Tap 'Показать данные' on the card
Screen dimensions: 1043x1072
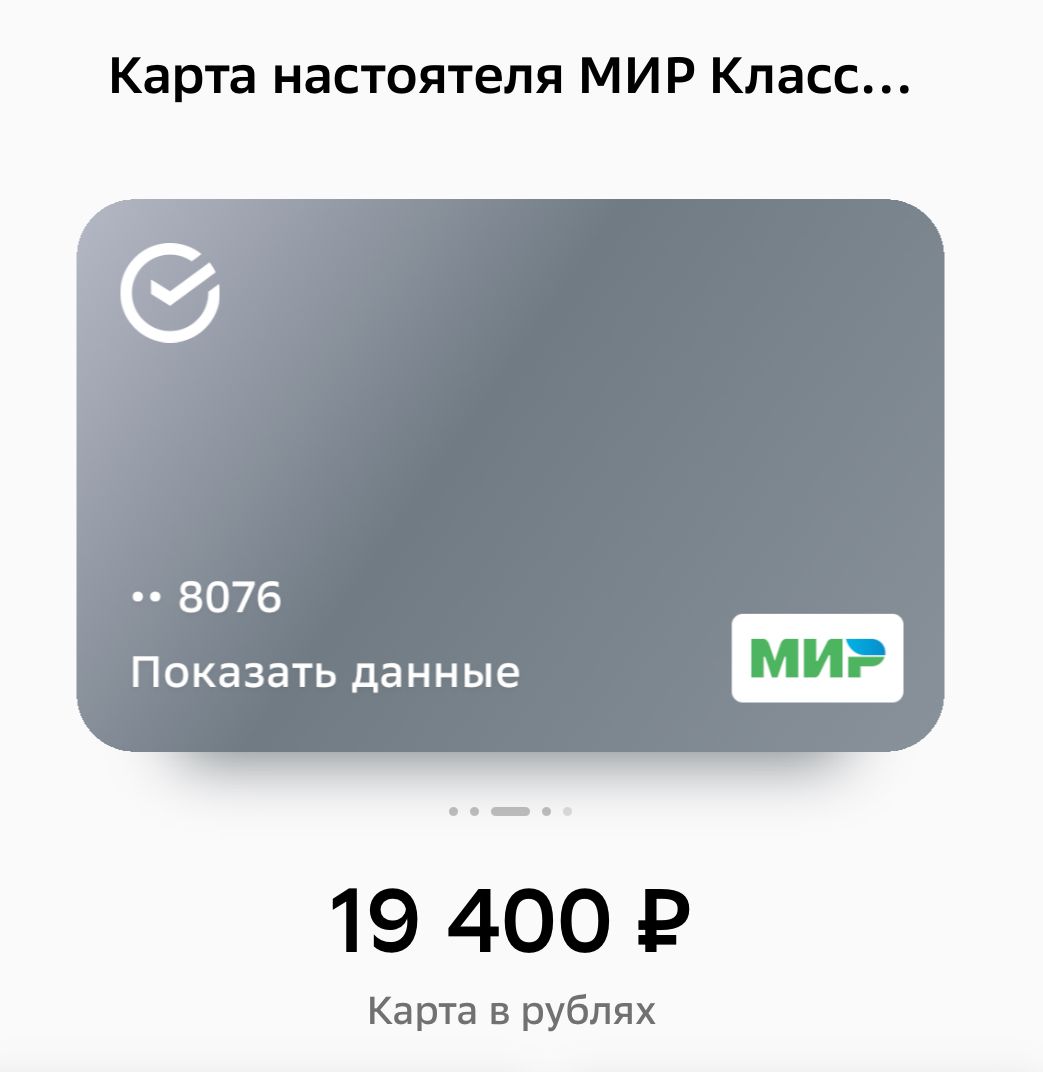(x=325, y=672)
